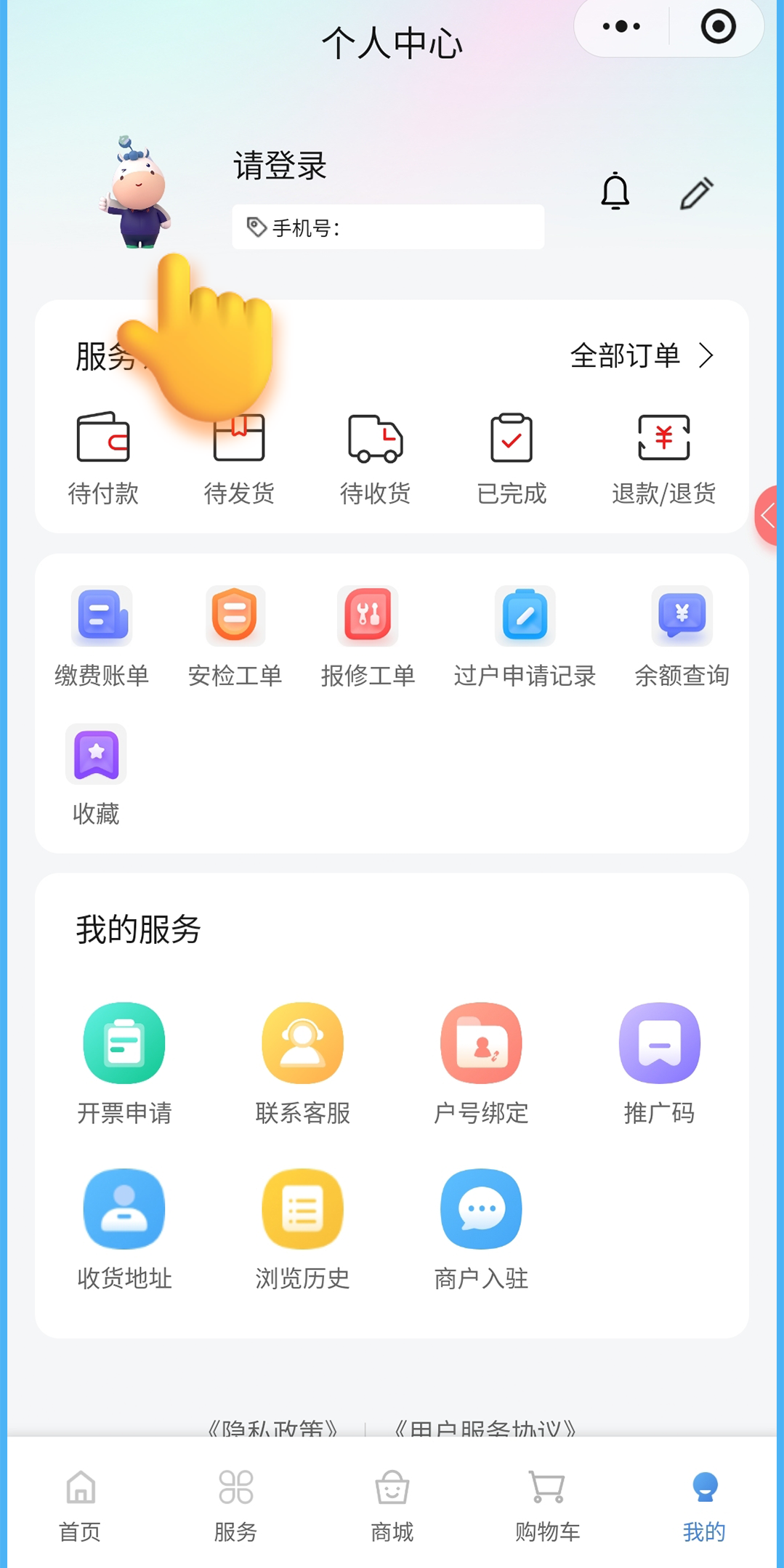The image size is (784, 1568).
Task: Open the mini program more options menu
Action: [621, 28]
